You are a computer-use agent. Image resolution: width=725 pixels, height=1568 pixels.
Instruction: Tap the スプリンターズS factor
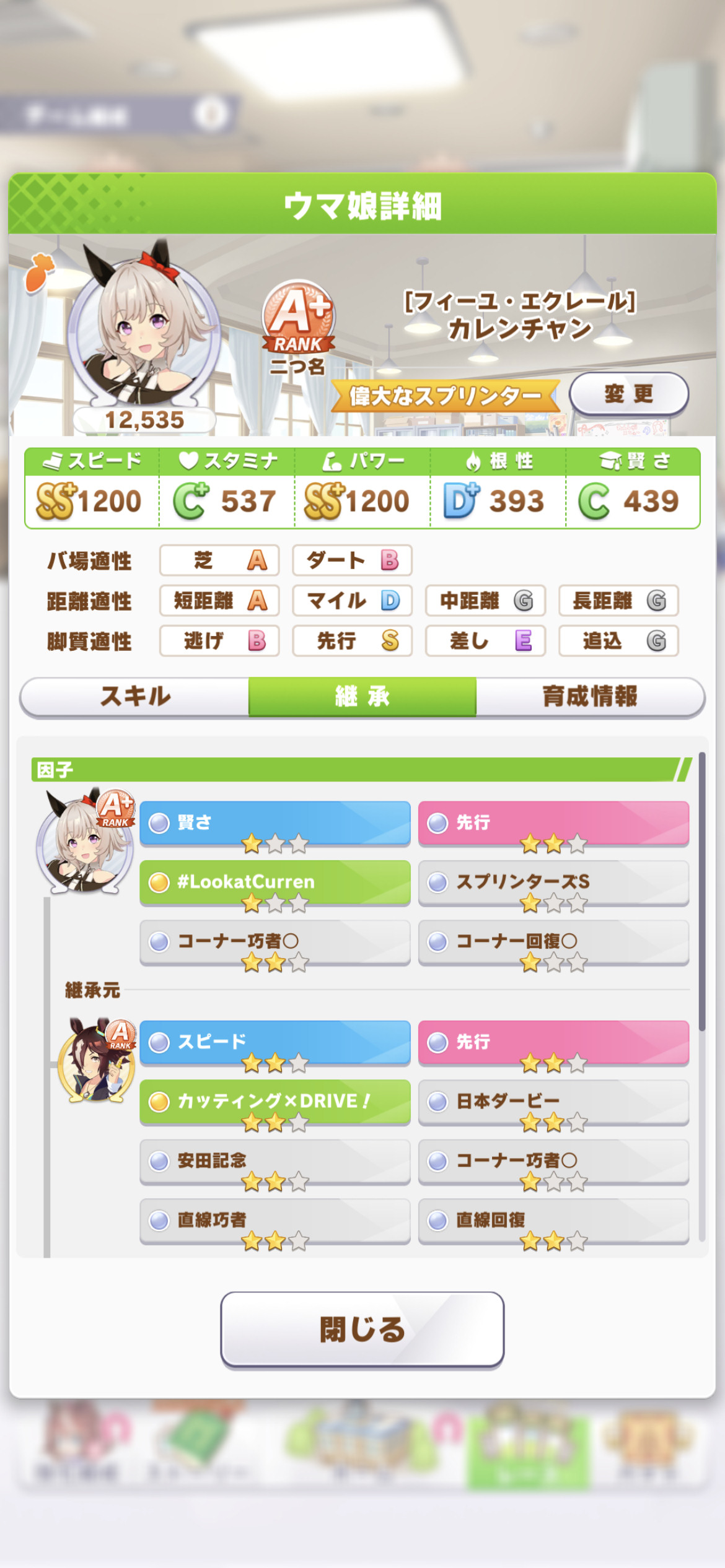[x=553, y=882]
